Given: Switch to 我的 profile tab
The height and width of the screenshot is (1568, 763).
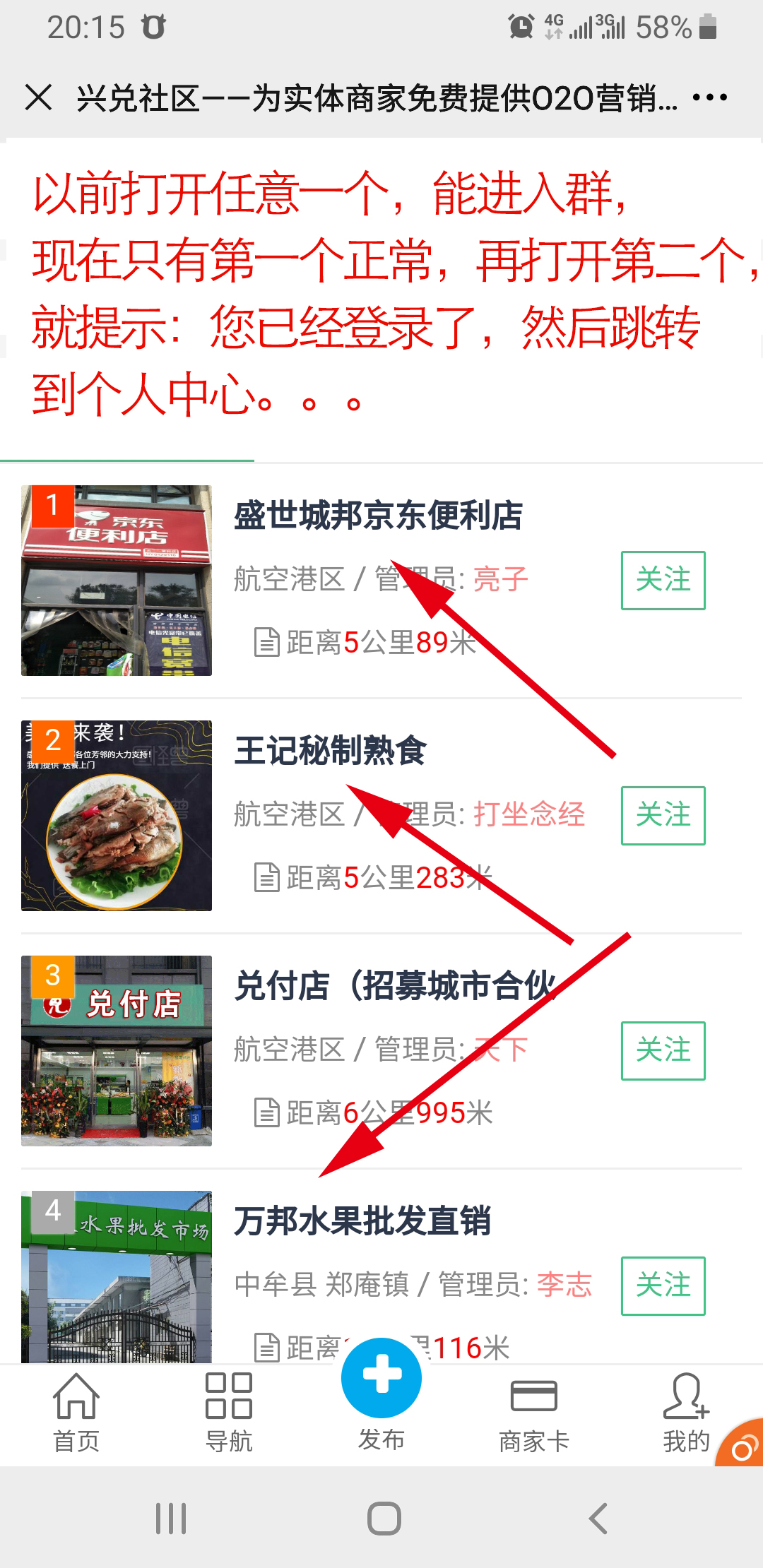Looking at the screenshot, I should pyautogui.click(x=685, y=1413).
